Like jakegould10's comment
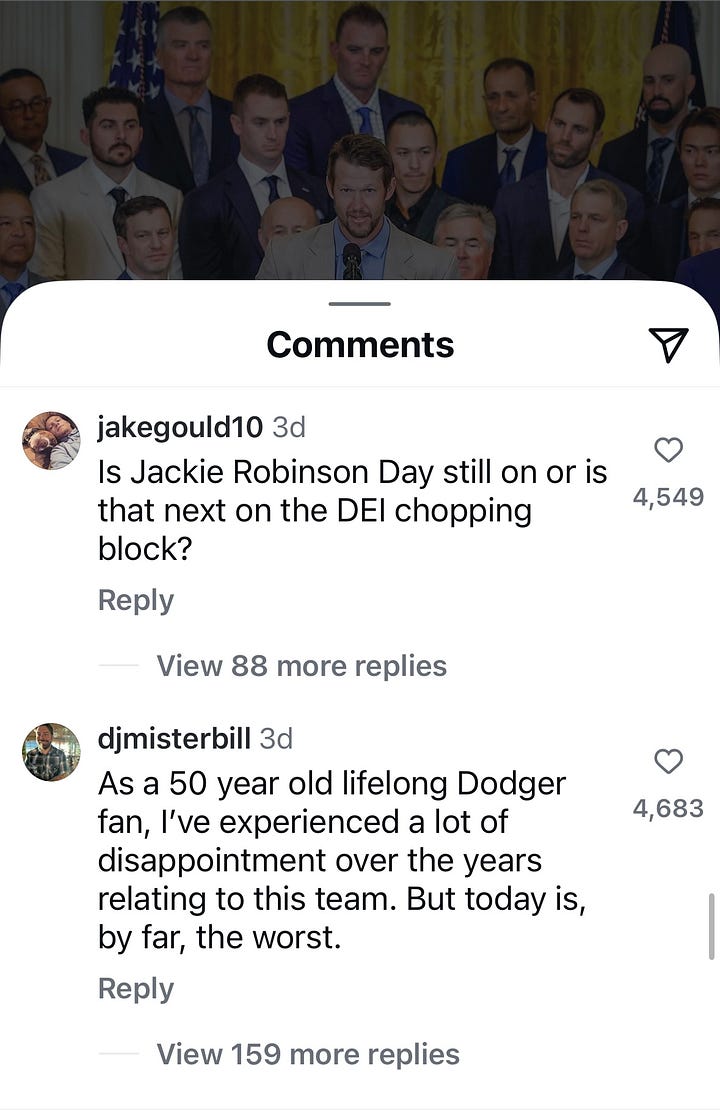The image size is (720, 1118). (668, 451)
